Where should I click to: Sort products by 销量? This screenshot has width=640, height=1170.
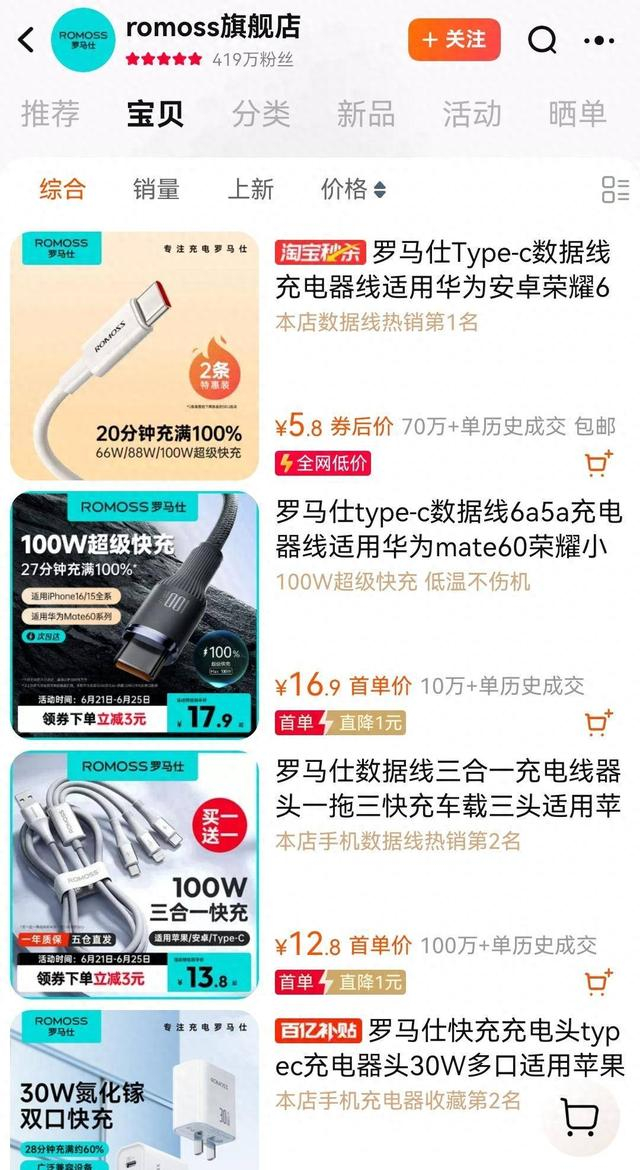coord(156,189)
